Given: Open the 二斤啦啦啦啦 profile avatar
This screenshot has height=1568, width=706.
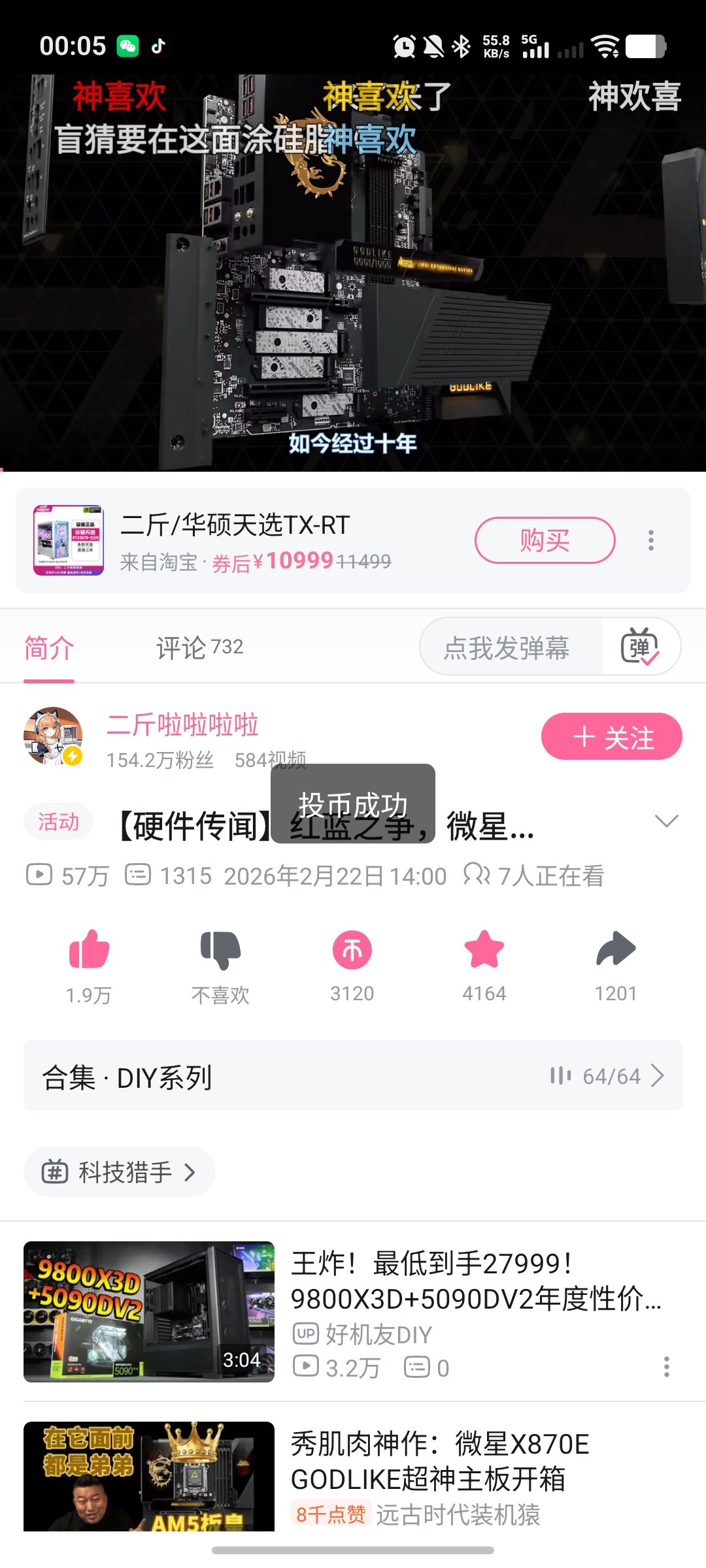Looking at the screenshot, I should pos(53,736).
